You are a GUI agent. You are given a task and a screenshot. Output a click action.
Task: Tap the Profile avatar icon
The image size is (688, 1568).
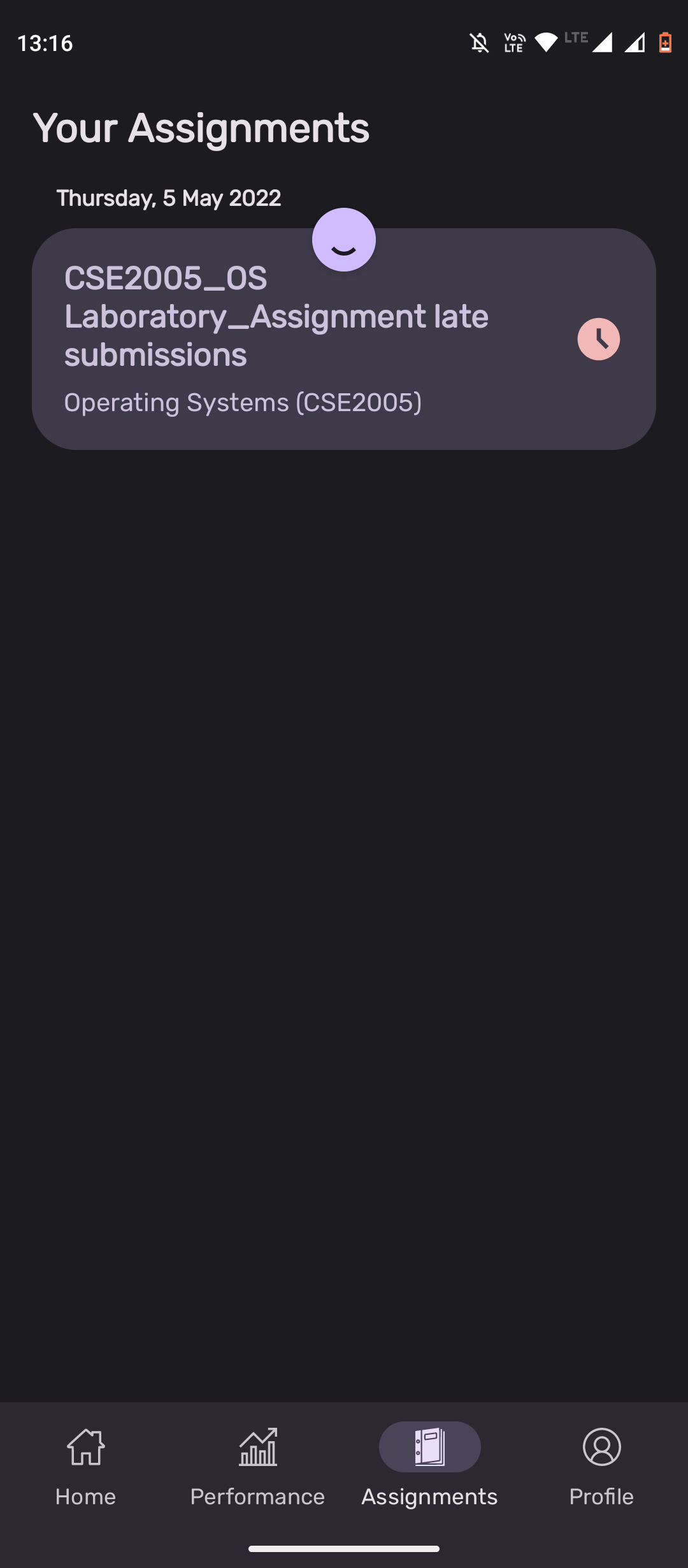[x=601, y=1447]
